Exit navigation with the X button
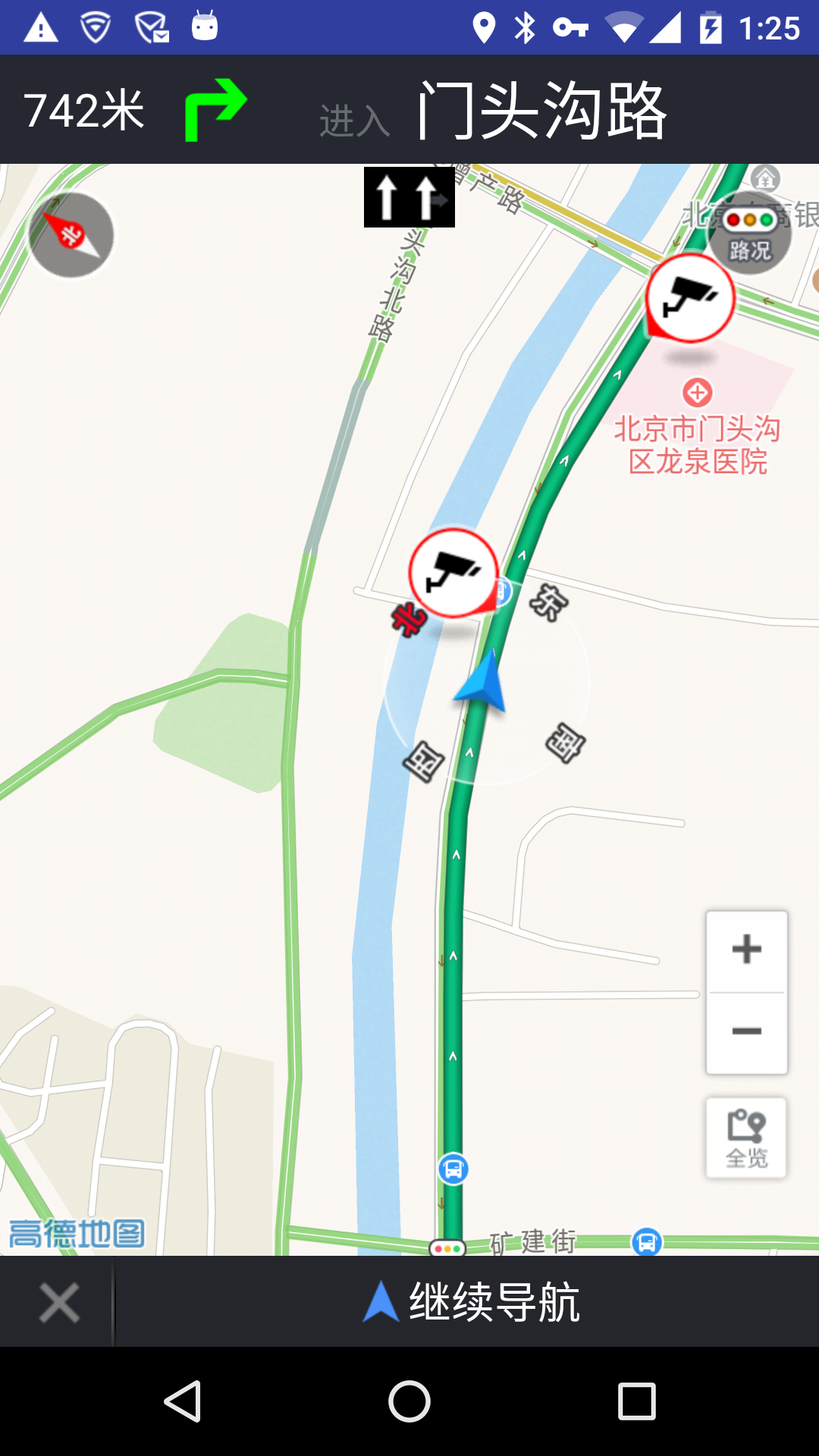 click(x=58, y=1303)
